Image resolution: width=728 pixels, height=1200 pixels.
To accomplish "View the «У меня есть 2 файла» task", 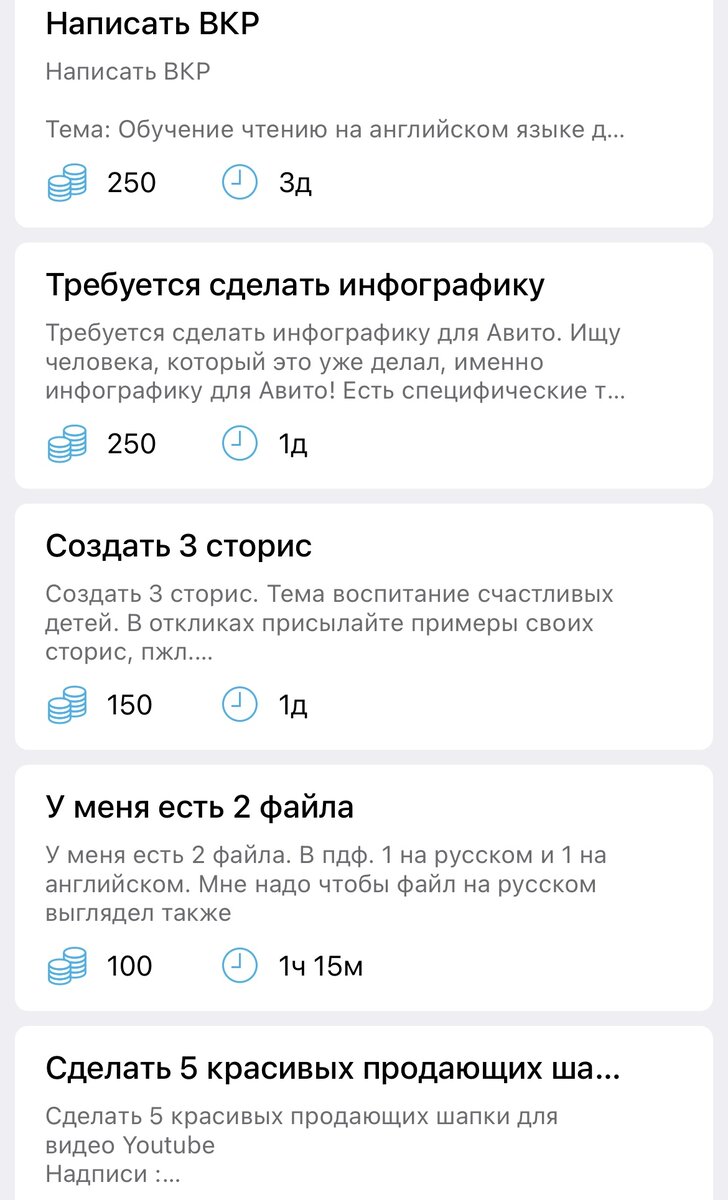I will pyautogui.click(x=363, y=887).
